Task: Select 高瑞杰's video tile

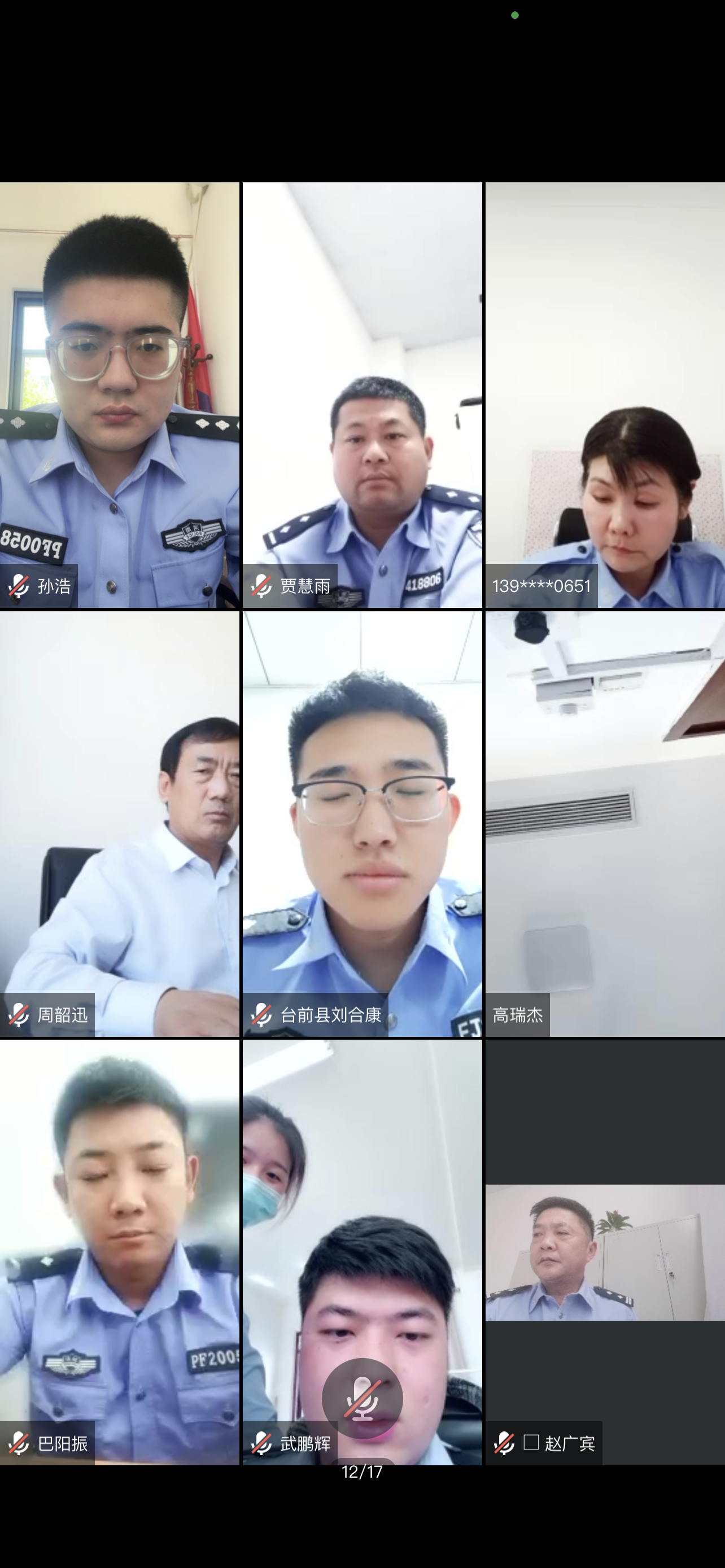Action: [x=605, y=823]
